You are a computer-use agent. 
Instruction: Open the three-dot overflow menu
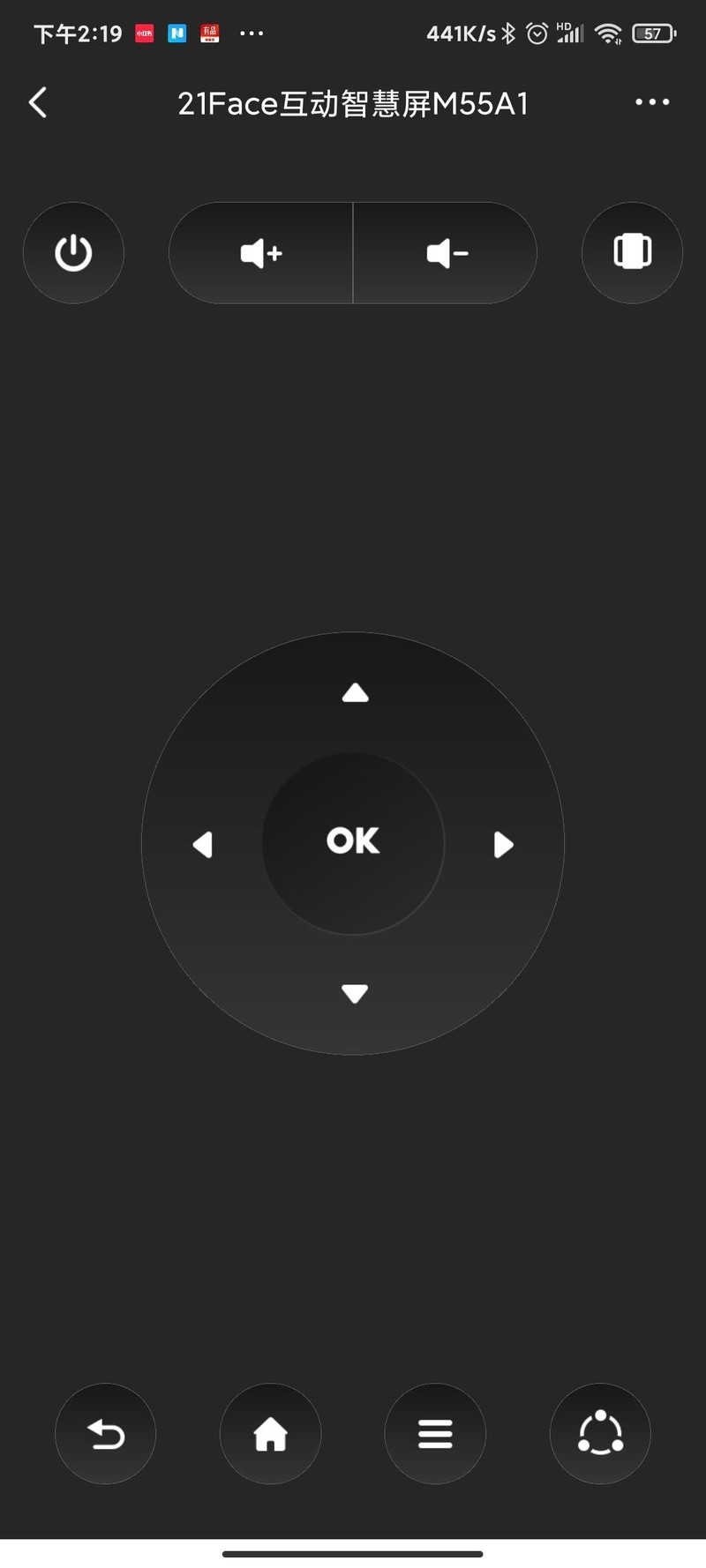[x=652, y=102]
